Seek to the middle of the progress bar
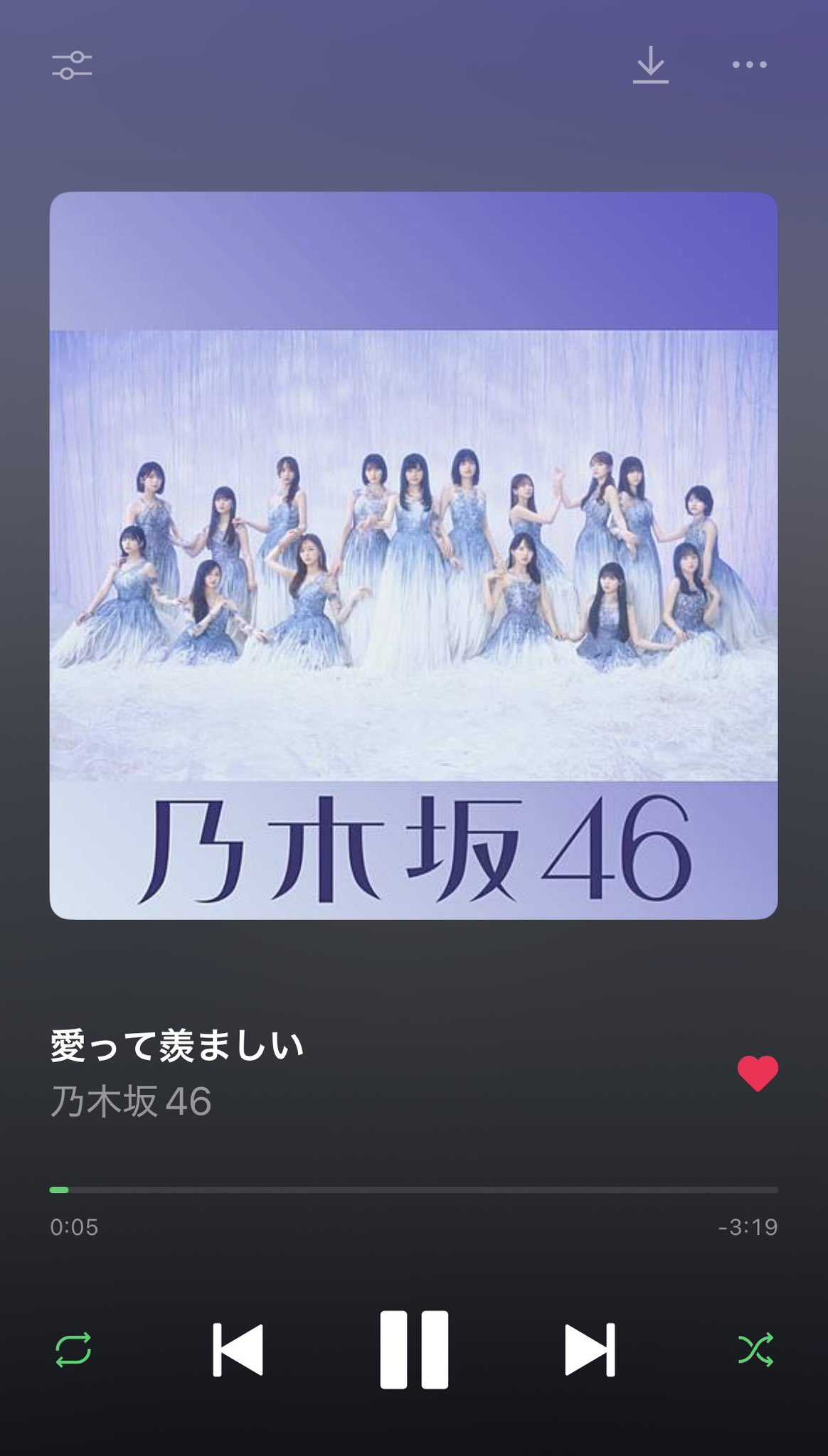 coord(414,1189)
